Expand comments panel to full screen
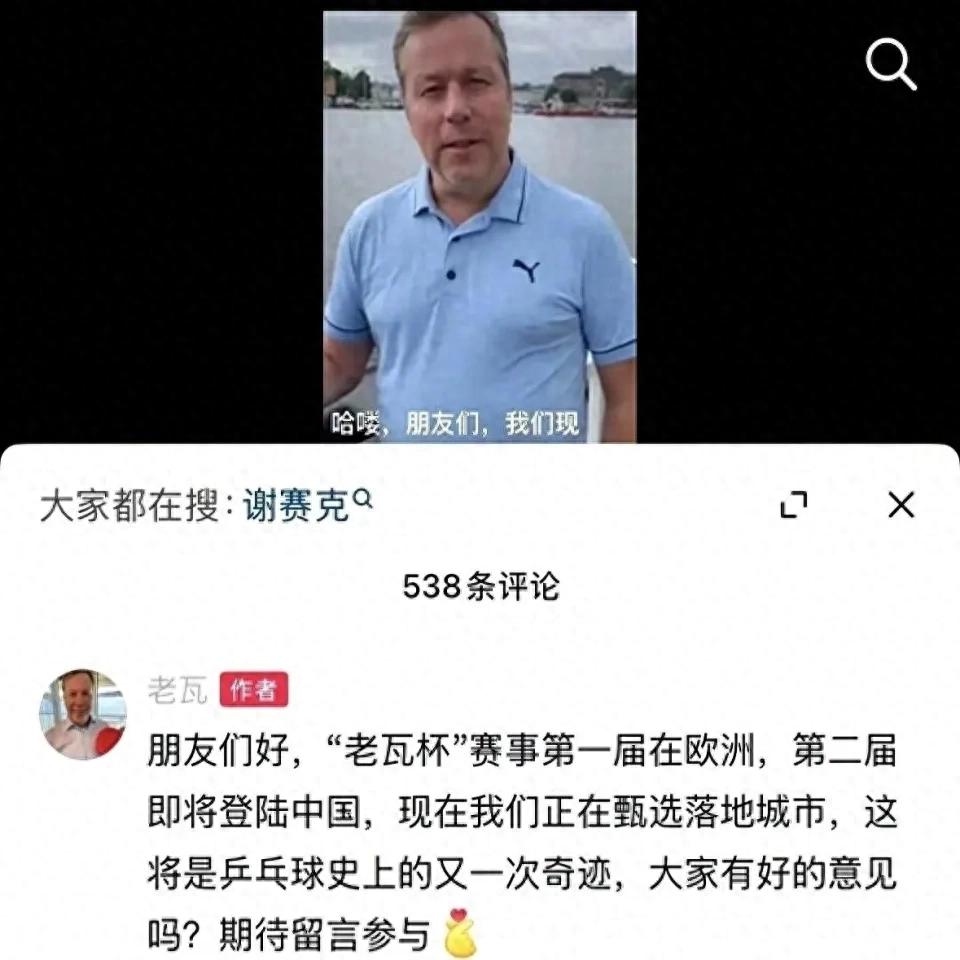 pyautogui.click(x=793, y=506)
